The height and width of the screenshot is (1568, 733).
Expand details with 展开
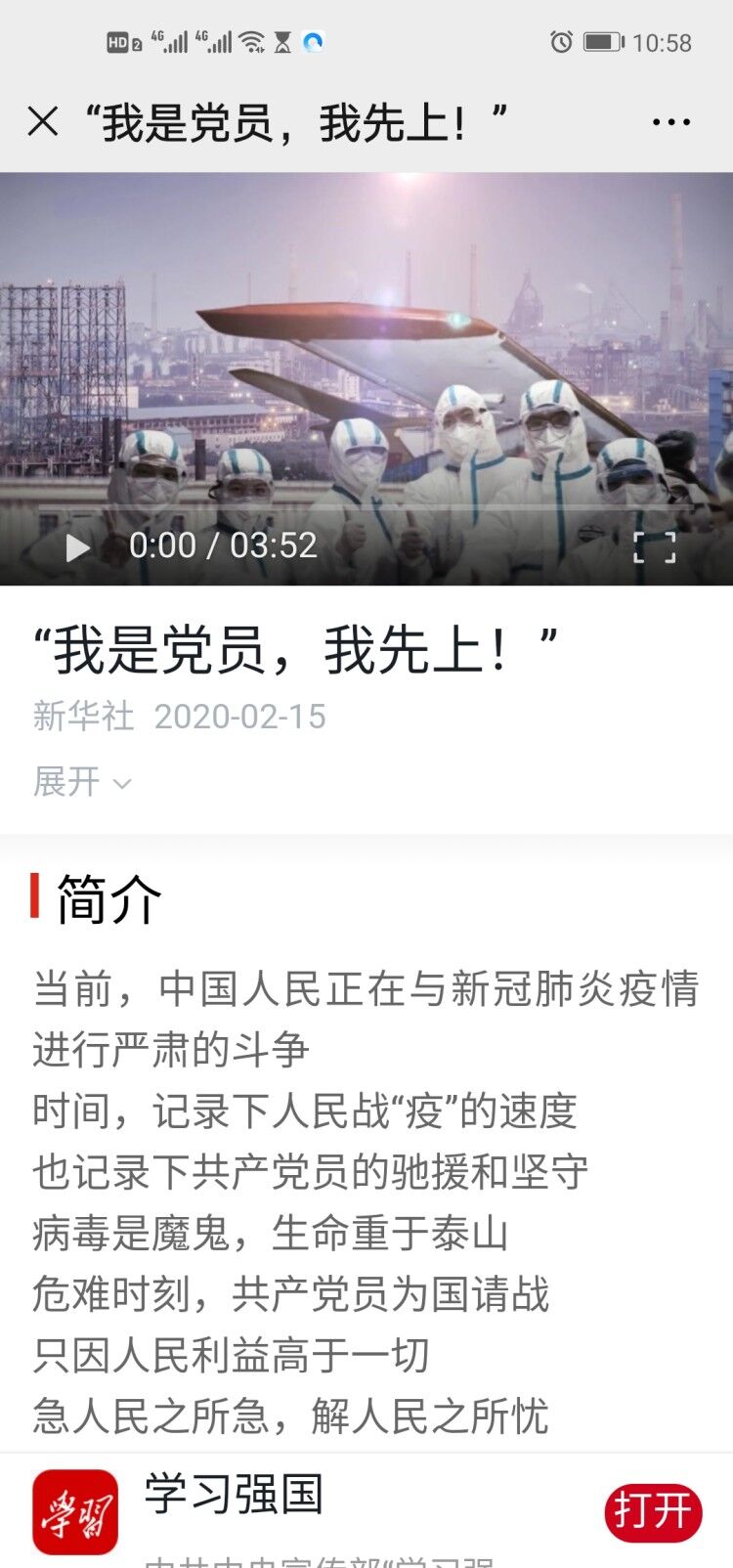81,782
